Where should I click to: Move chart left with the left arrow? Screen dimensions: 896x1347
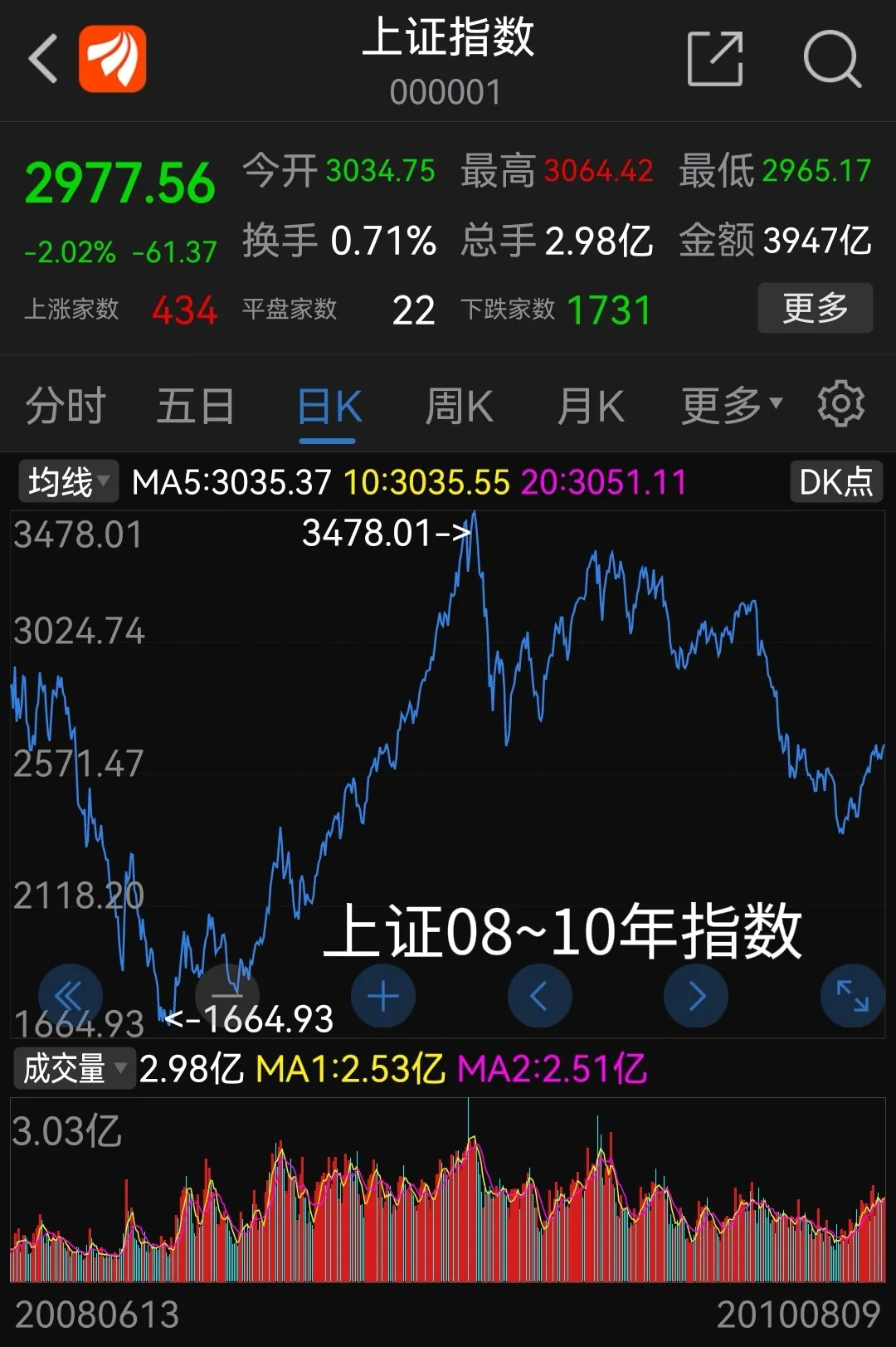click(x=539, y=995)
